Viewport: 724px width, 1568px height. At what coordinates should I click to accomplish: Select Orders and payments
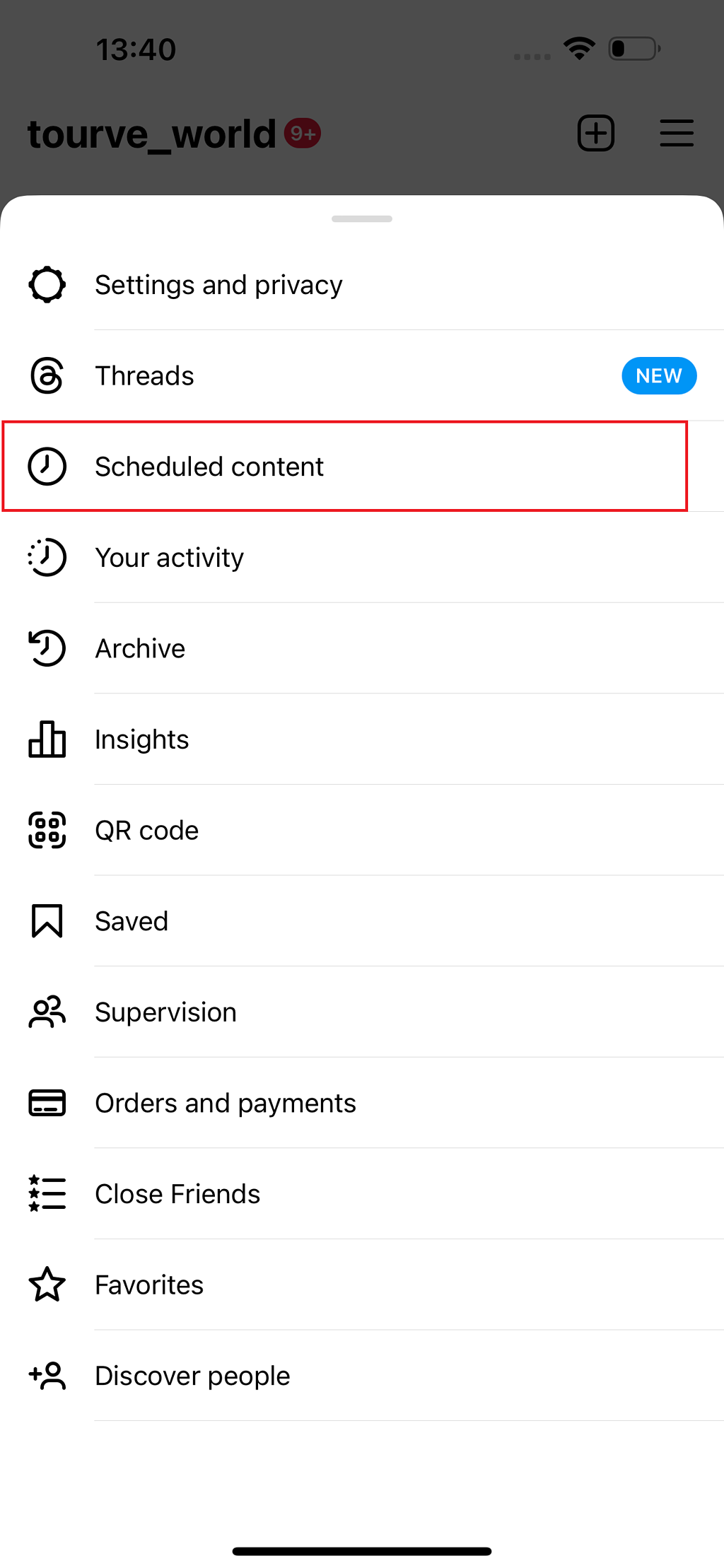(226, 1102)
